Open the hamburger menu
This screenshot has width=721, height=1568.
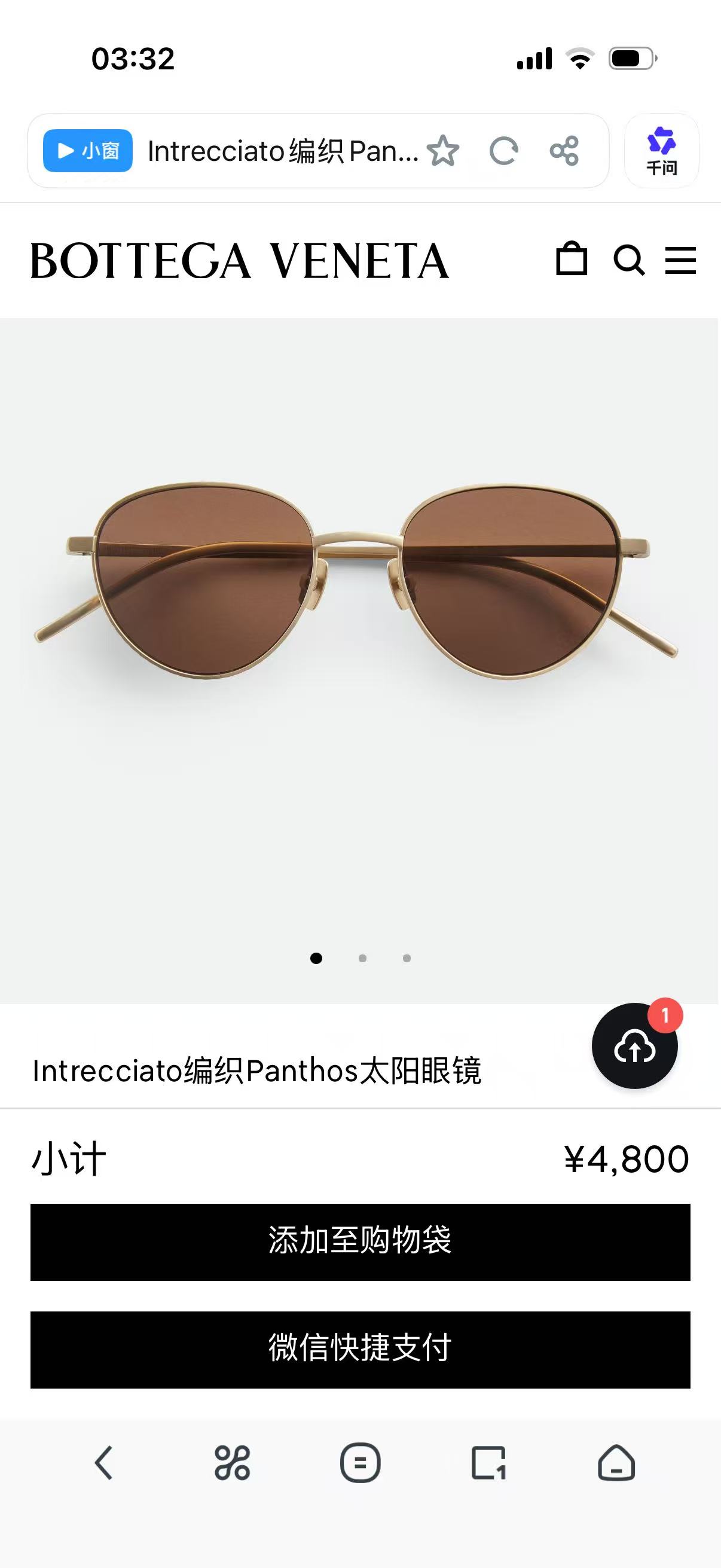(x=680, y=261)
